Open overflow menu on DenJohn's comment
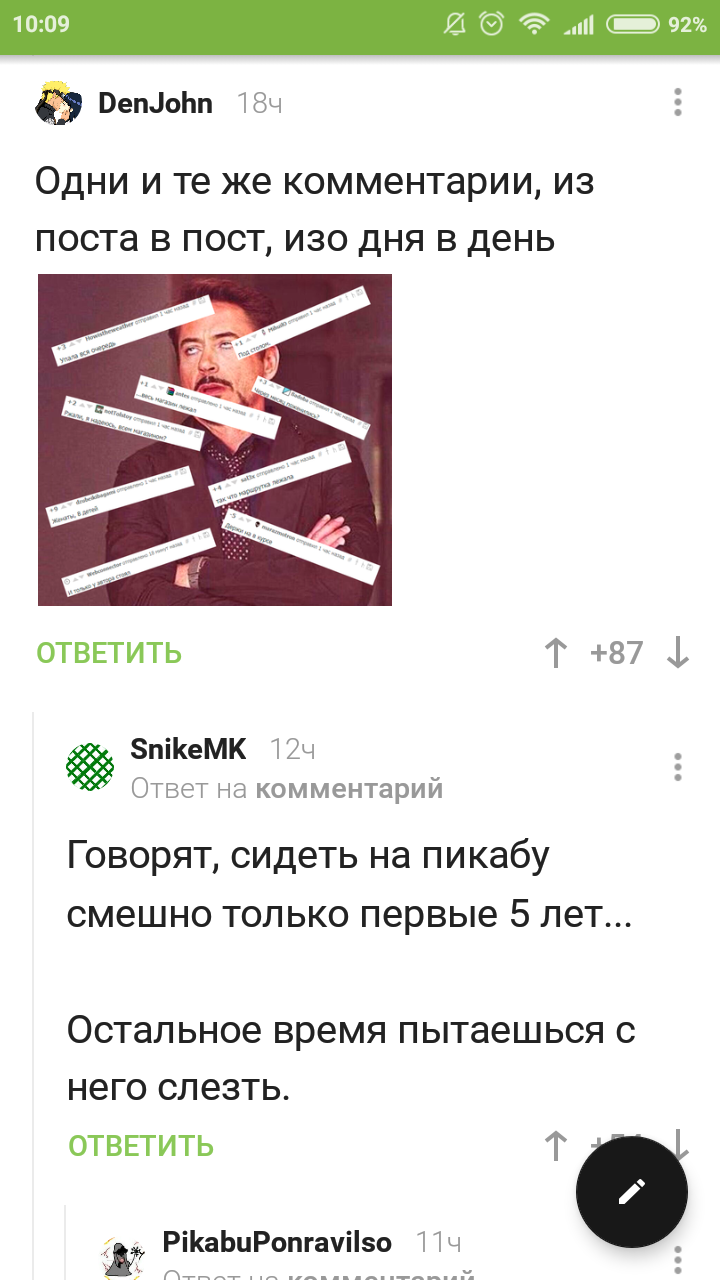 (x=677, y=103)
